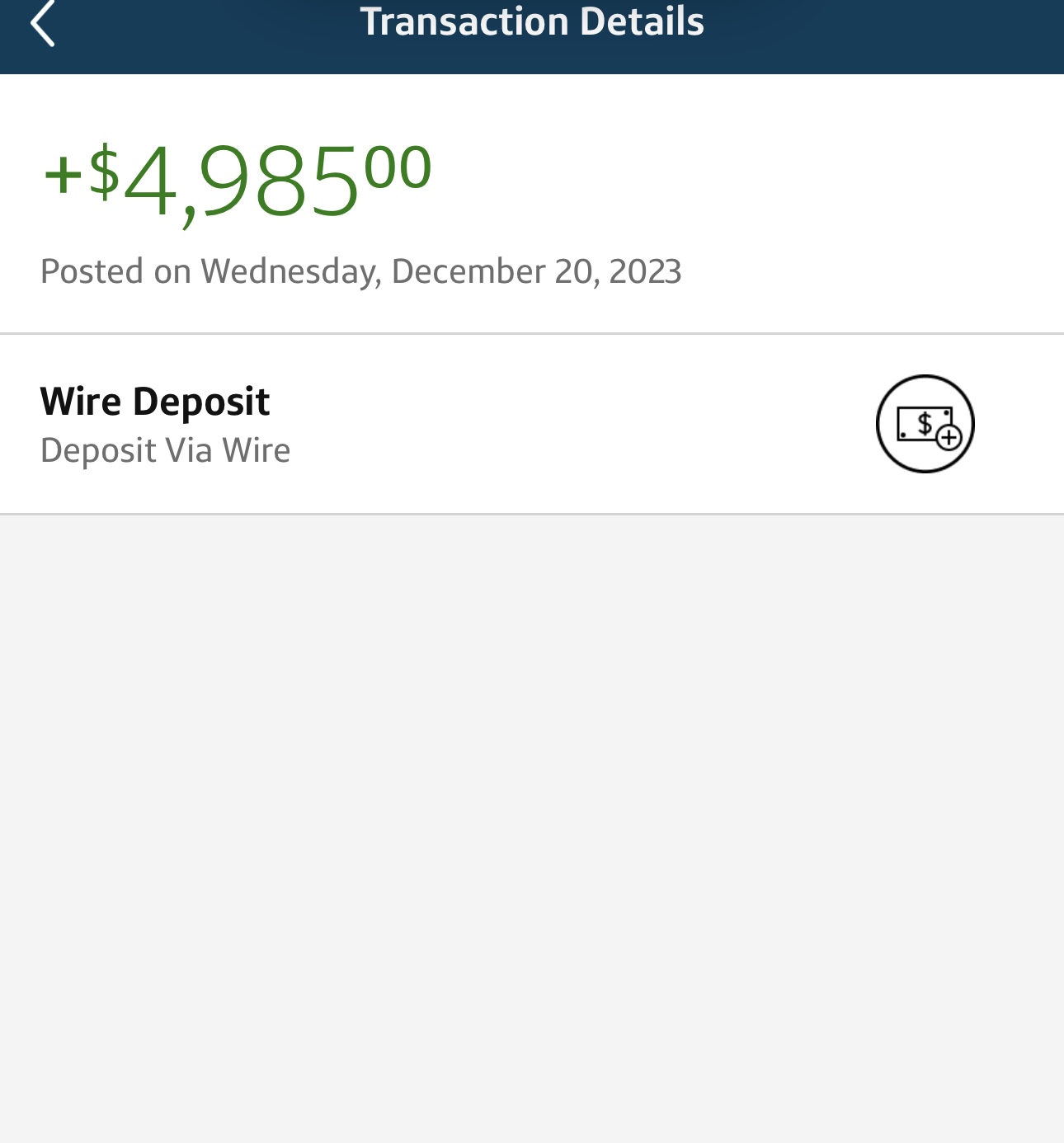
Task: Go back from Transaction Details
Action: point(43,23)
